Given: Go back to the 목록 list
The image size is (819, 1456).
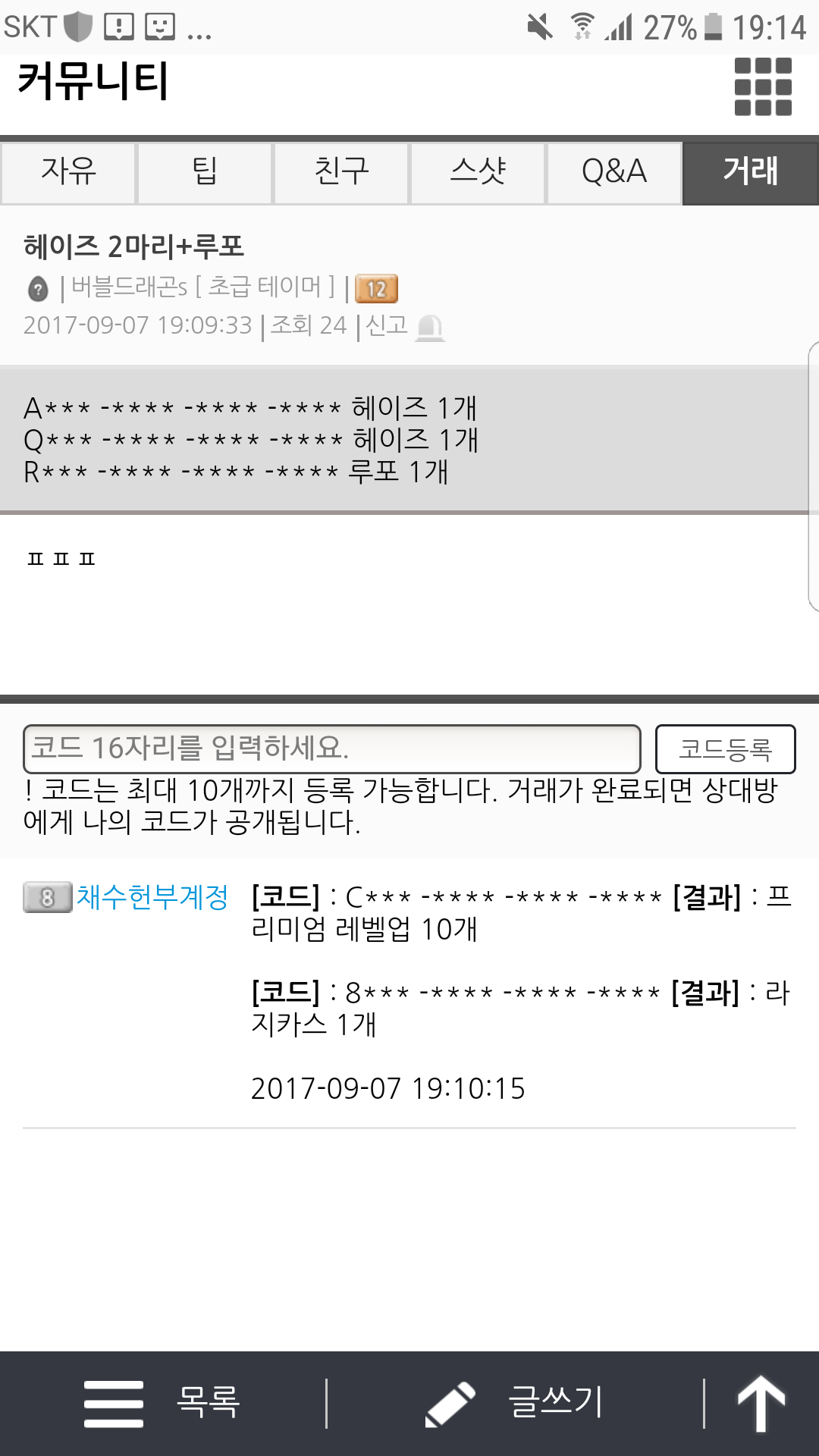Looking at the screenshot, I should click(163, 1403).
